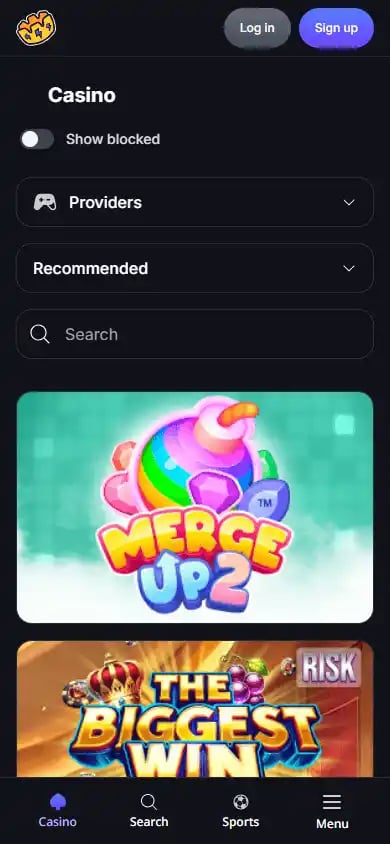Open the Recommended sorting dropdown

tap(195, 268)
